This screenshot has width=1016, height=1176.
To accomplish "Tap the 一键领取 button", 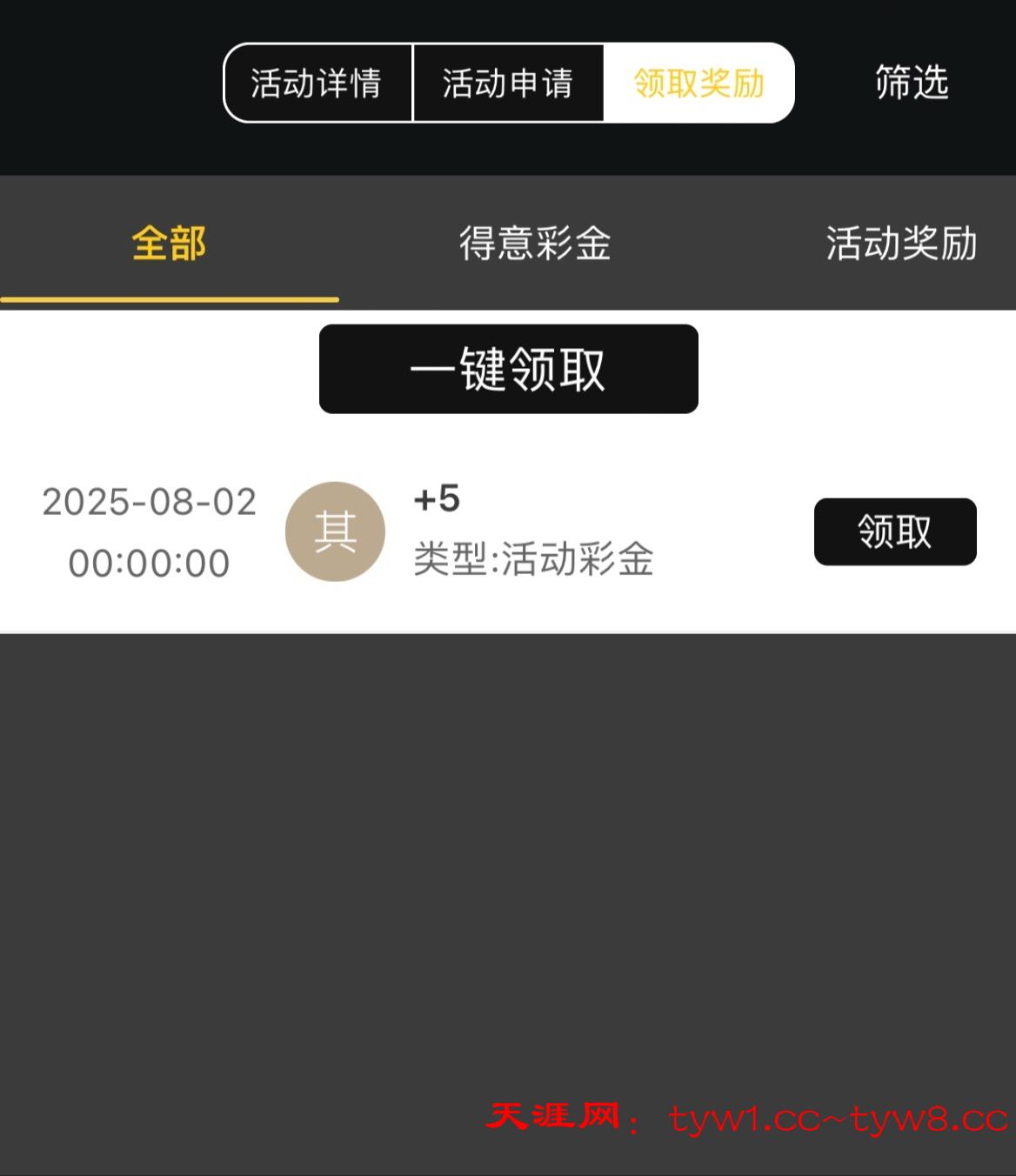I will tap(508, 369).
